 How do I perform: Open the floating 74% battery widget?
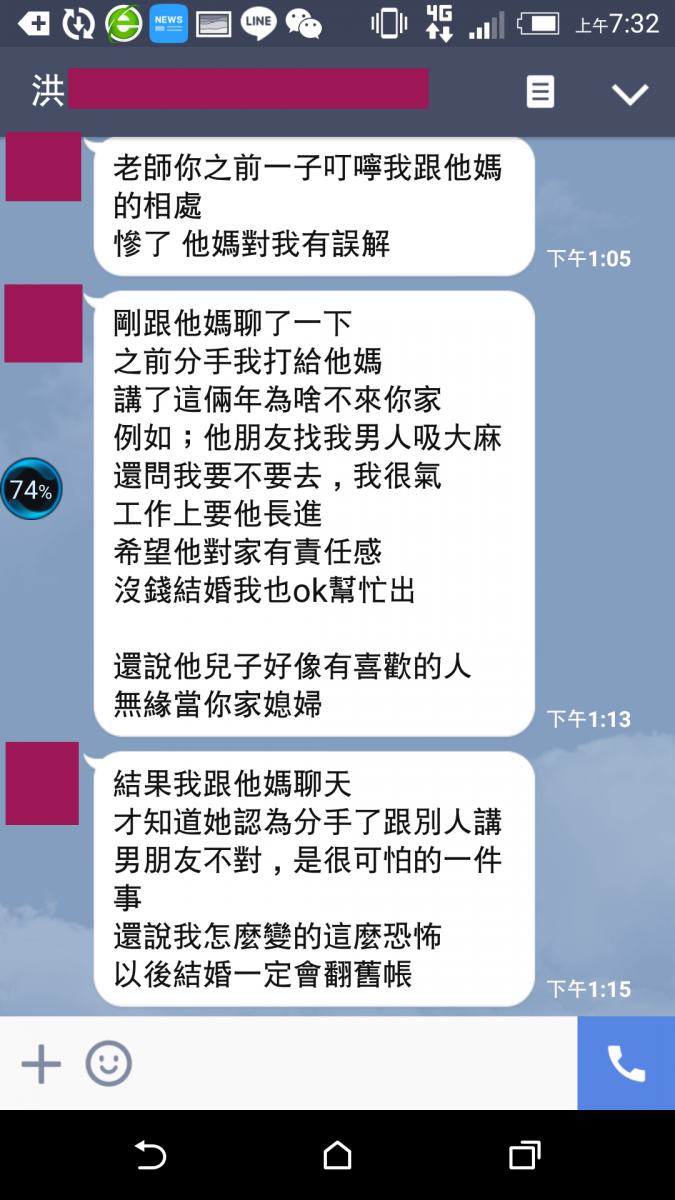tap(31, 489)
